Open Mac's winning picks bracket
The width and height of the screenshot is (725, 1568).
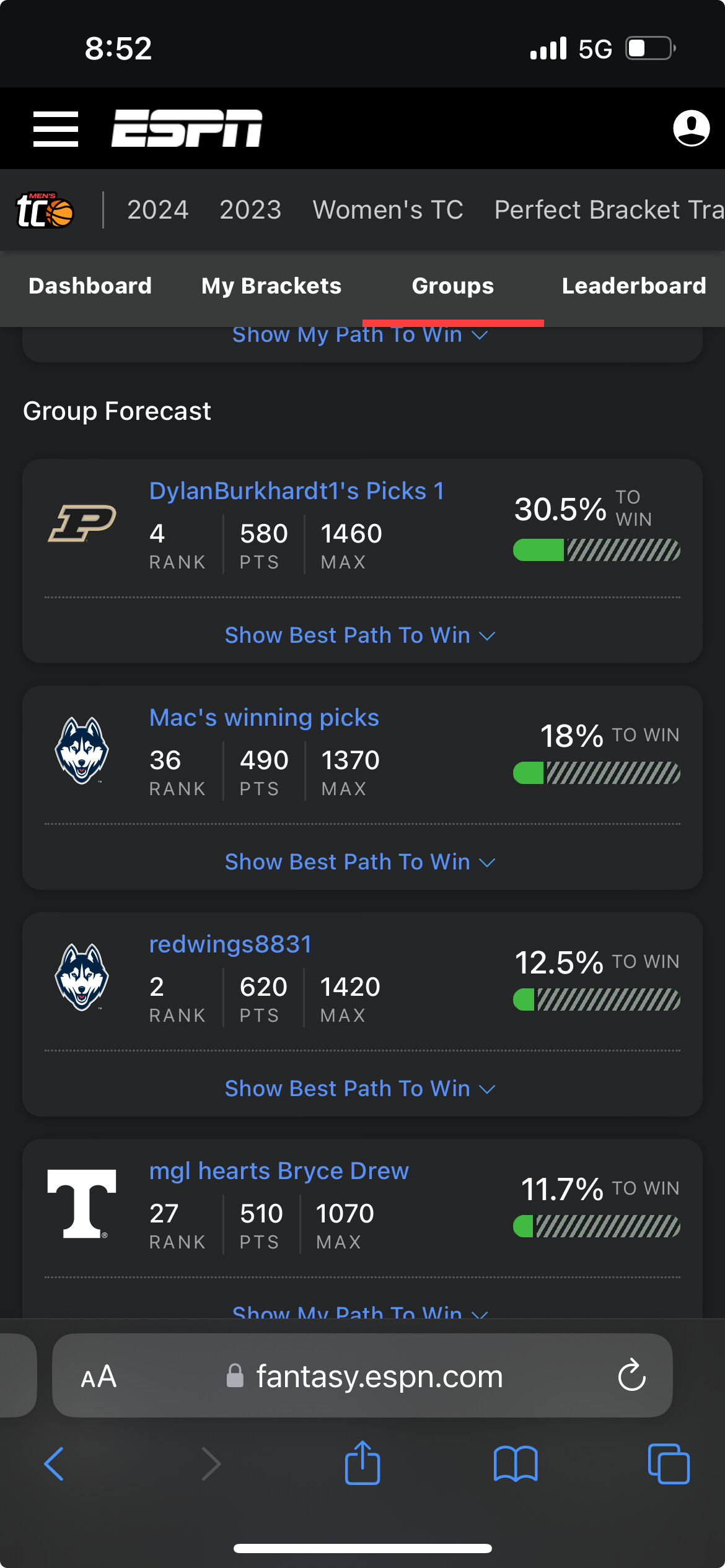click(264, 718)
